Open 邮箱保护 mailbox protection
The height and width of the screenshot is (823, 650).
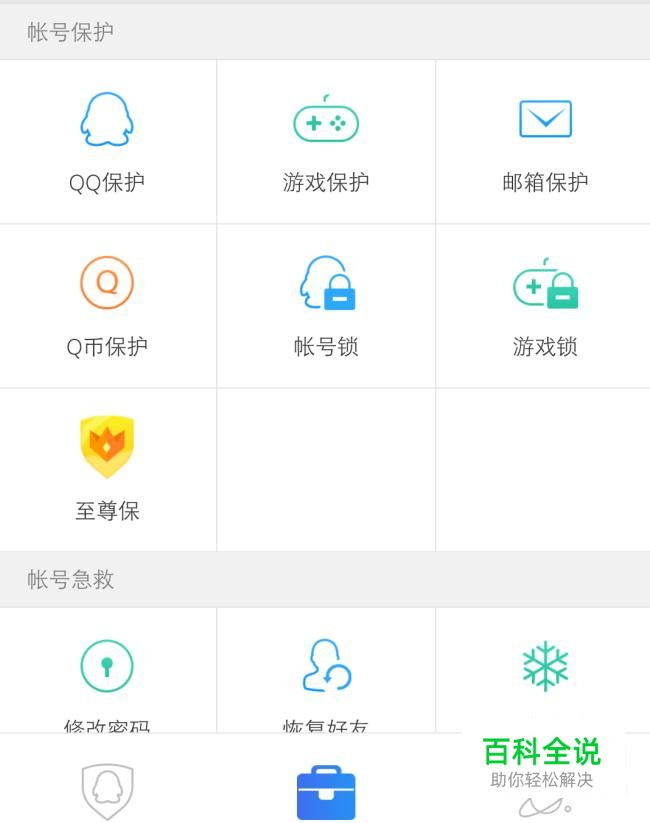[545, 141]
